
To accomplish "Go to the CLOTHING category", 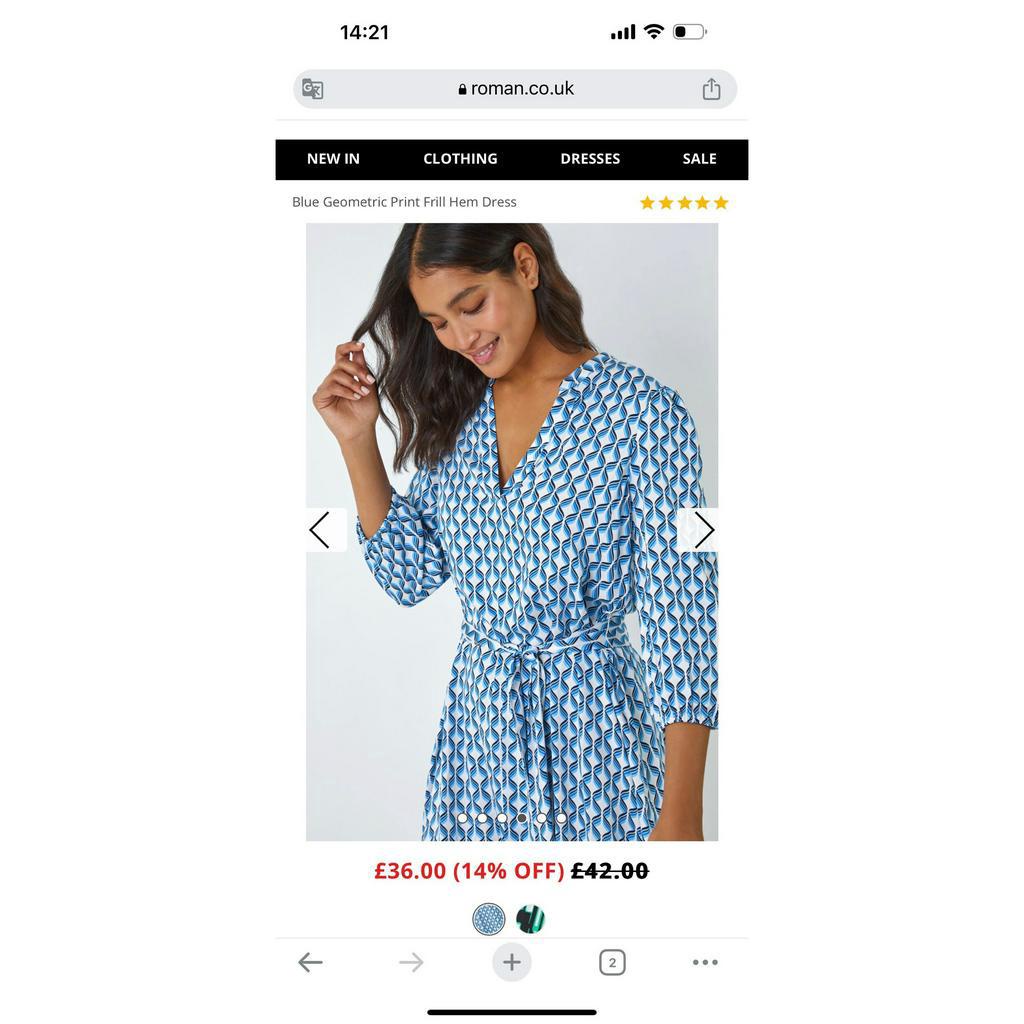I will (x=460, y=159).
